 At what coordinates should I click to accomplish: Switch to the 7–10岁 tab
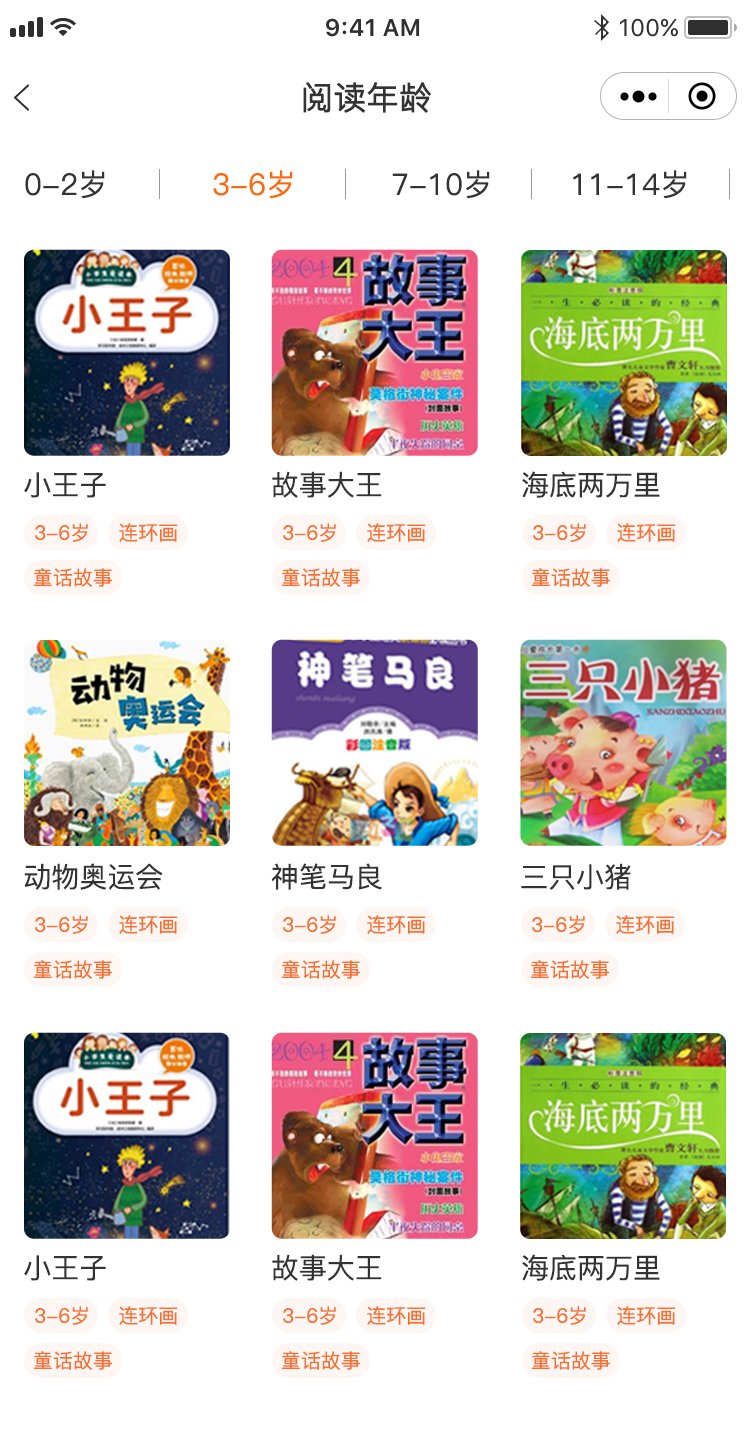(x=441, y=184)
